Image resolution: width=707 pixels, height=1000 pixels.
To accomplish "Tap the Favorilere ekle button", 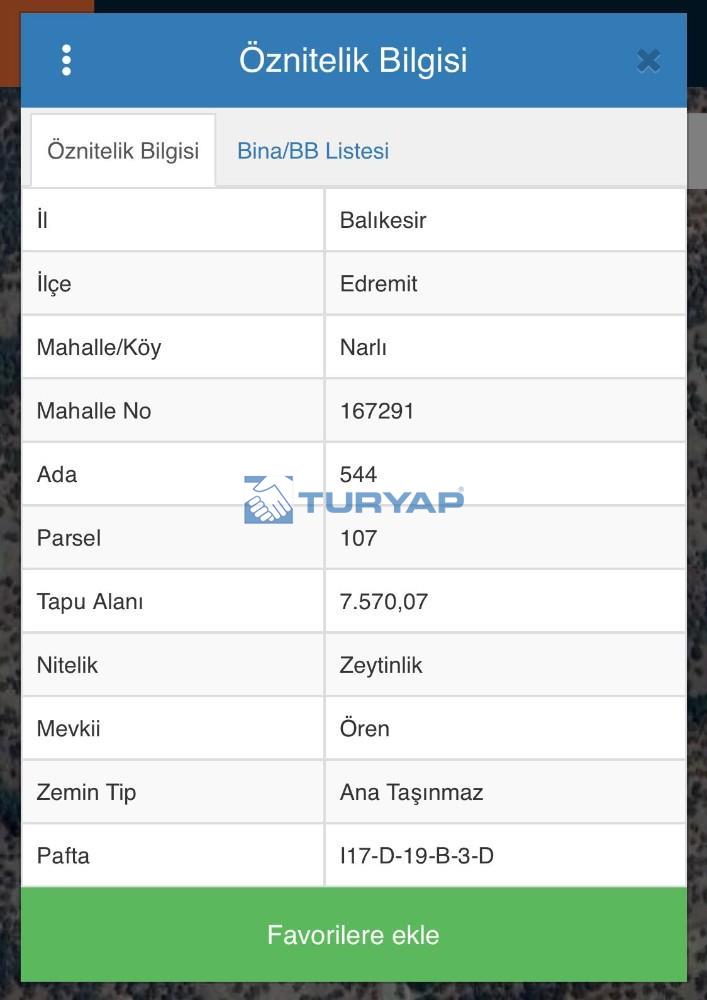I will pos(353,935).
